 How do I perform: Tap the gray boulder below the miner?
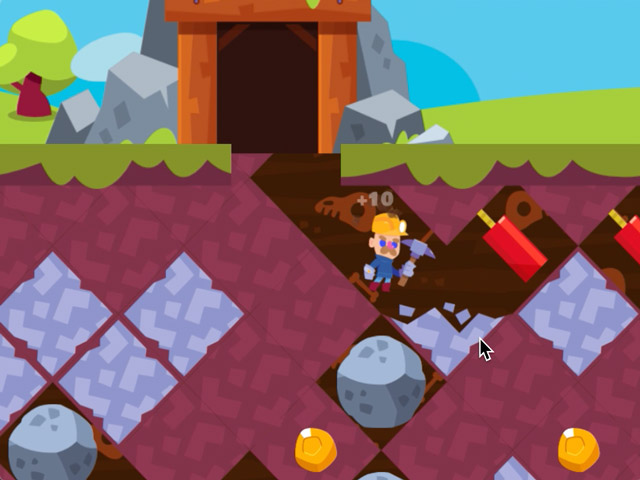click(380, 382)
